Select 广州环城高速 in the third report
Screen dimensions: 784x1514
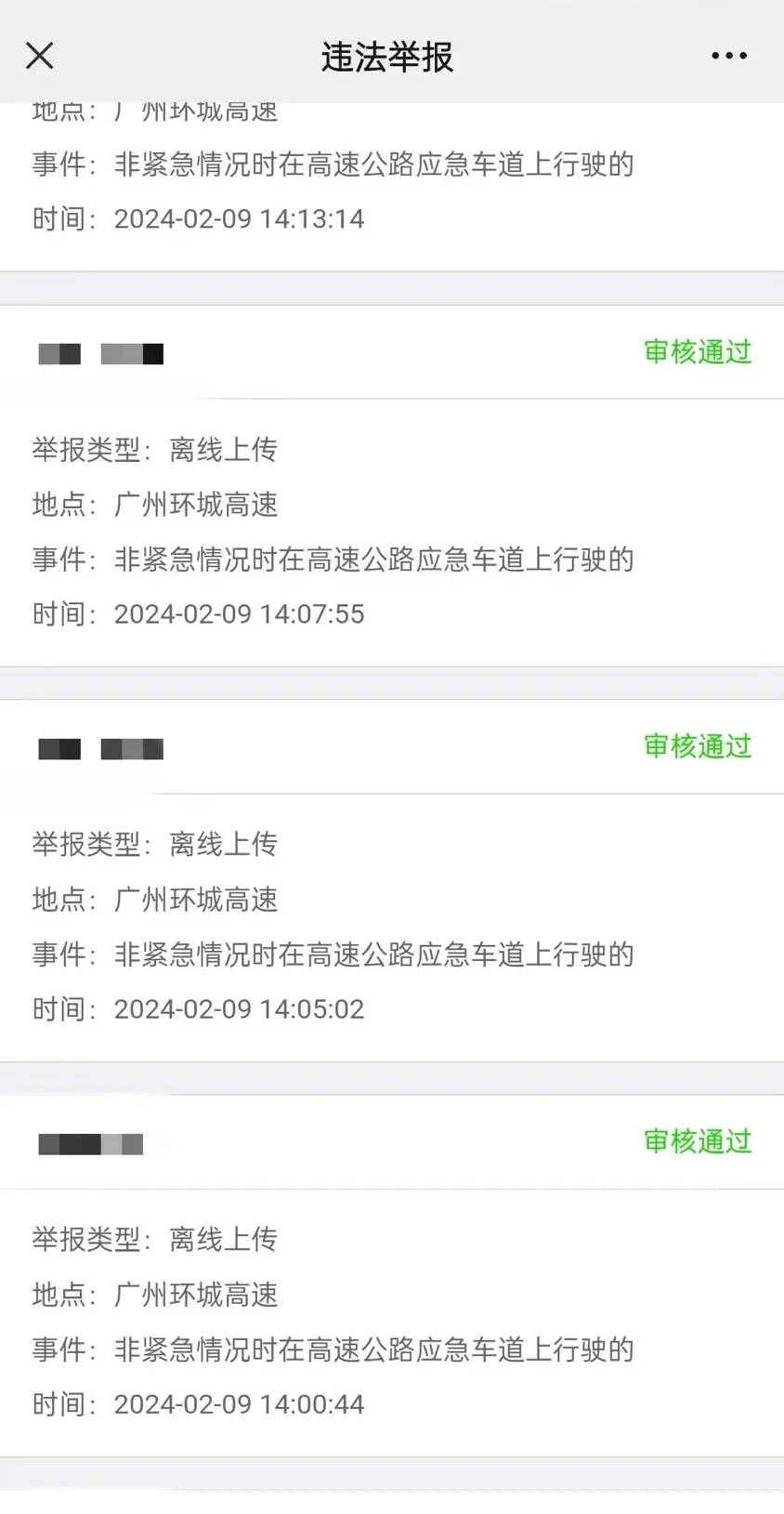click(194, 900)
